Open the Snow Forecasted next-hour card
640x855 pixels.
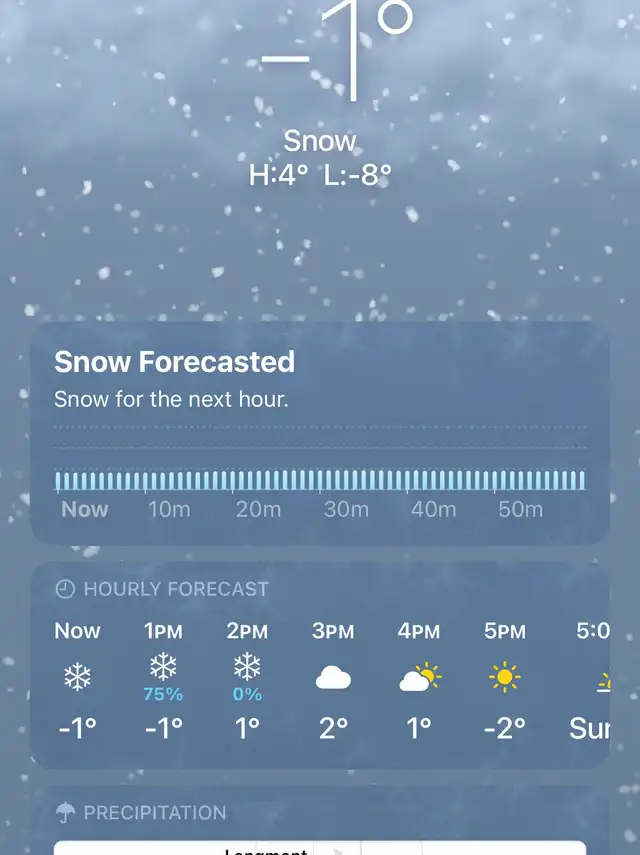click(x=320, y=432)
